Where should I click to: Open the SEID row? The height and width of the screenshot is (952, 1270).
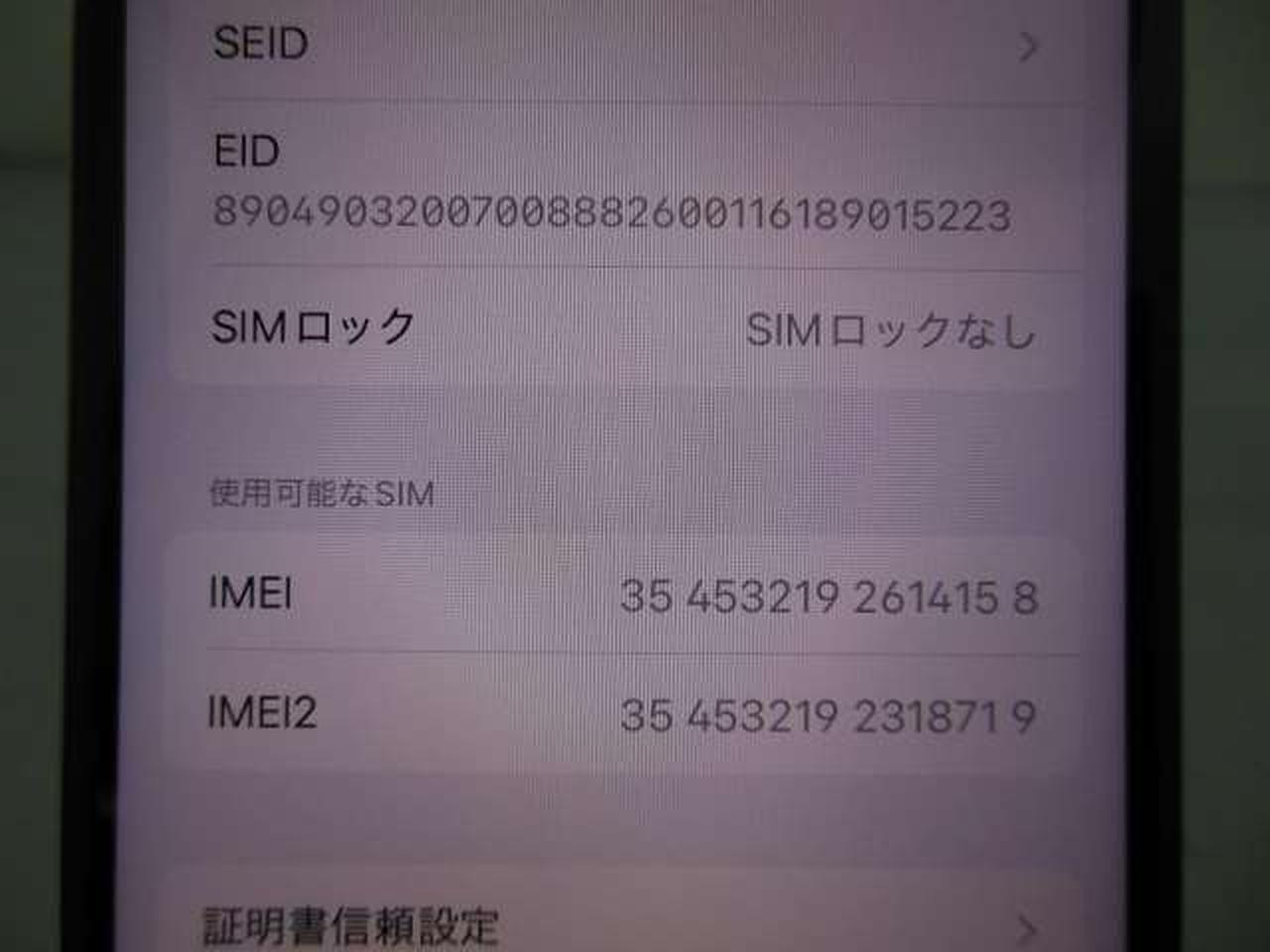point(623,45)
